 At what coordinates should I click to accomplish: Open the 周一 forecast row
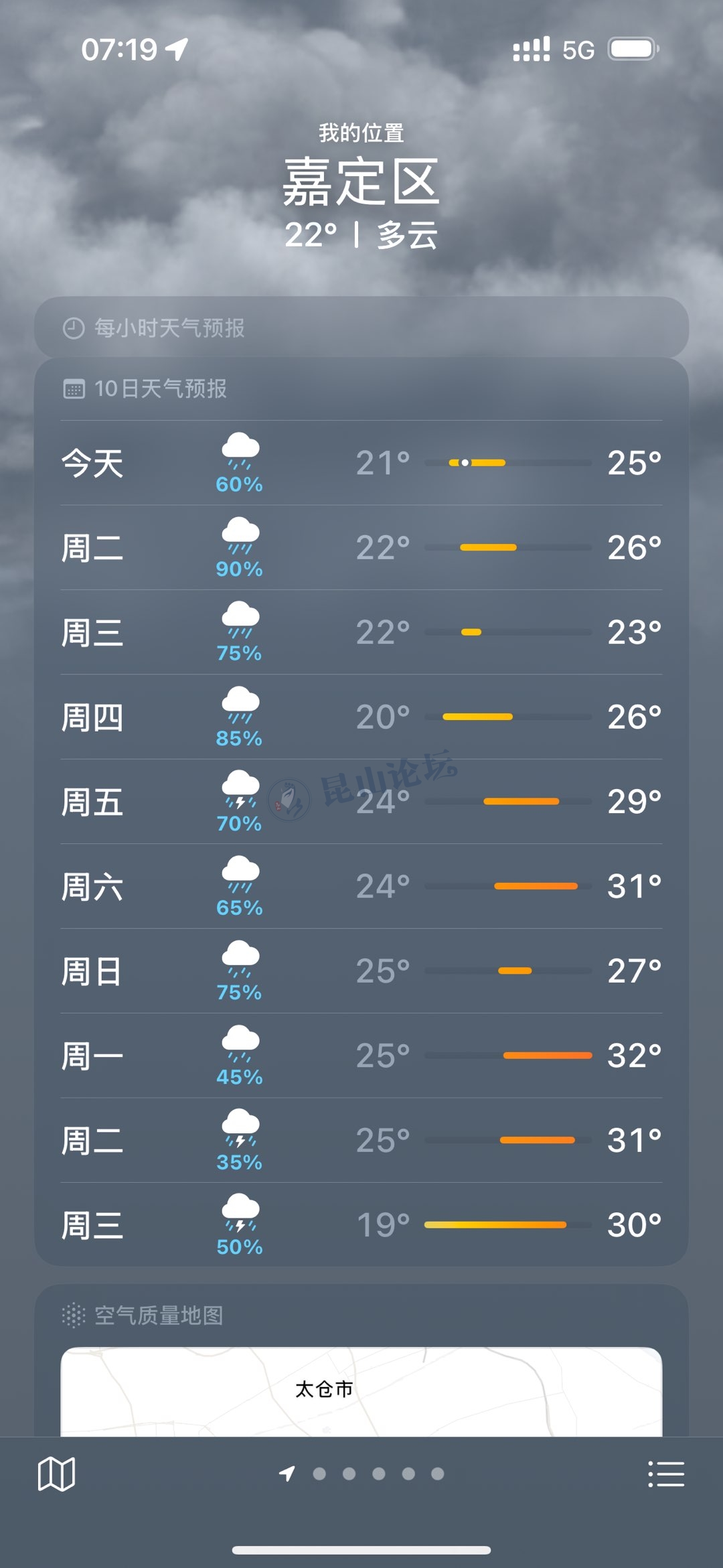361,1056
